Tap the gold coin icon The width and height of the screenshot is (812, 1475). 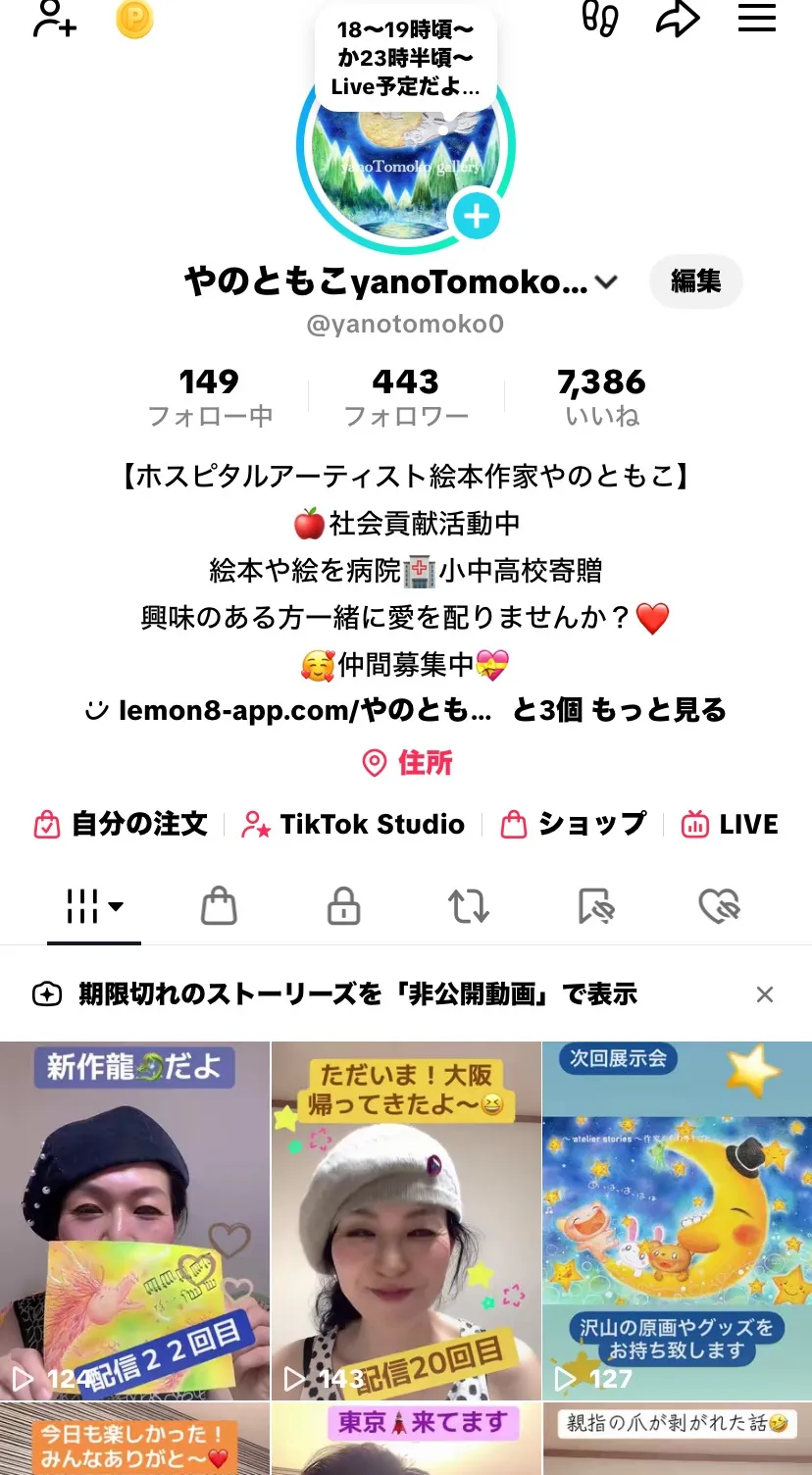pyautogui.click(x=134, y=19)
